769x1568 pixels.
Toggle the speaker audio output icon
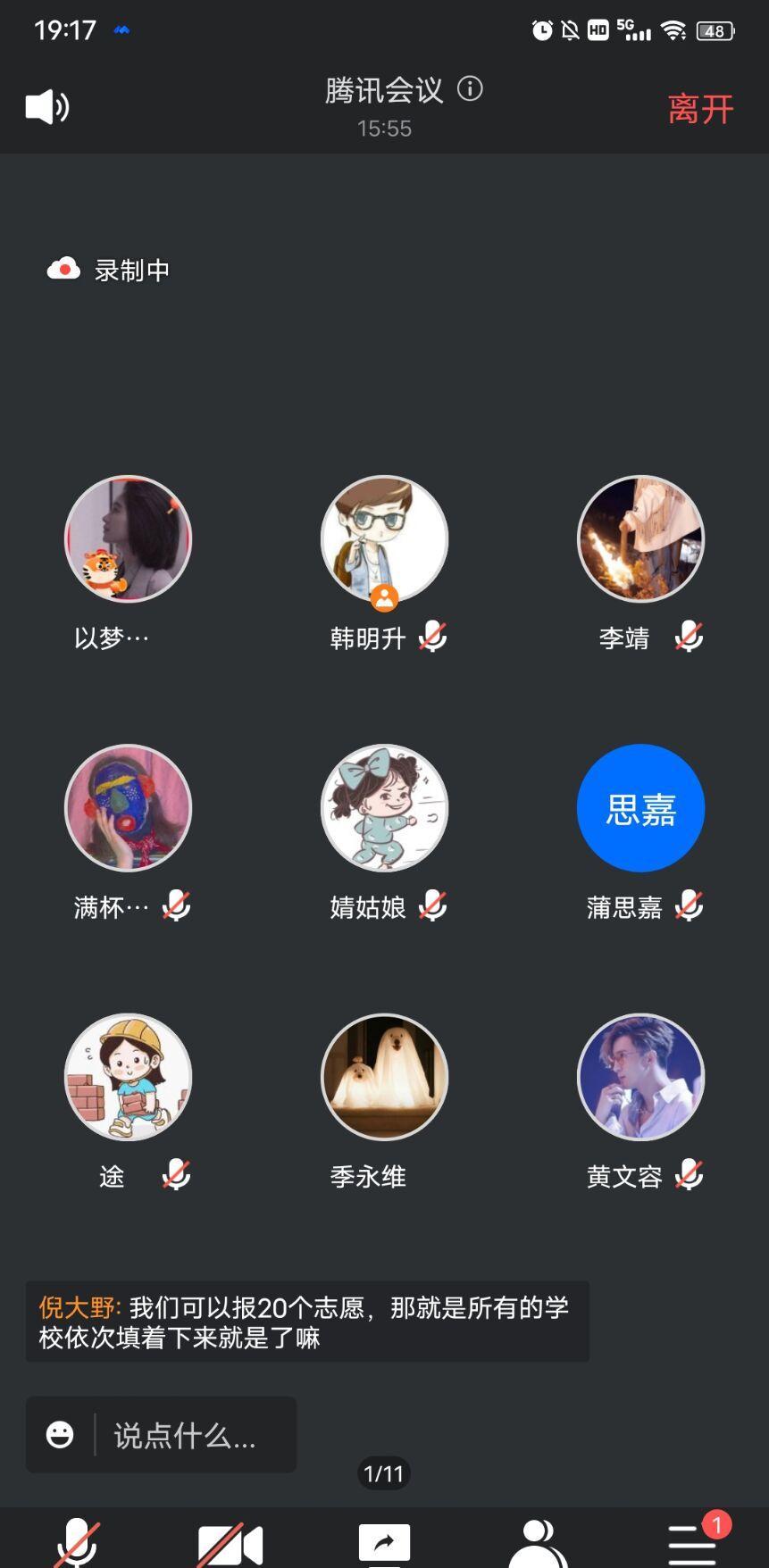click(46, 107)
